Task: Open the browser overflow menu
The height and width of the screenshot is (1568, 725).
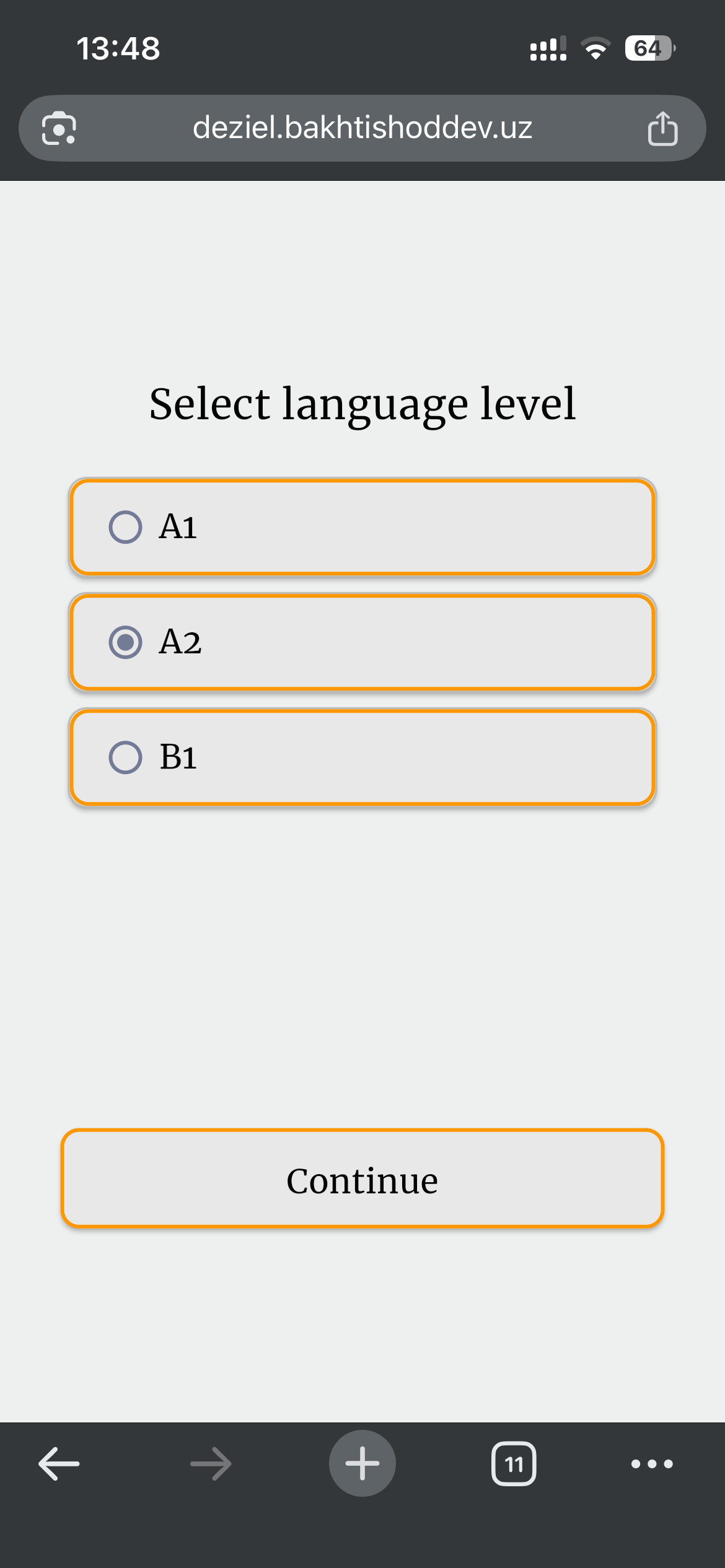Action: coord(652,1464)
